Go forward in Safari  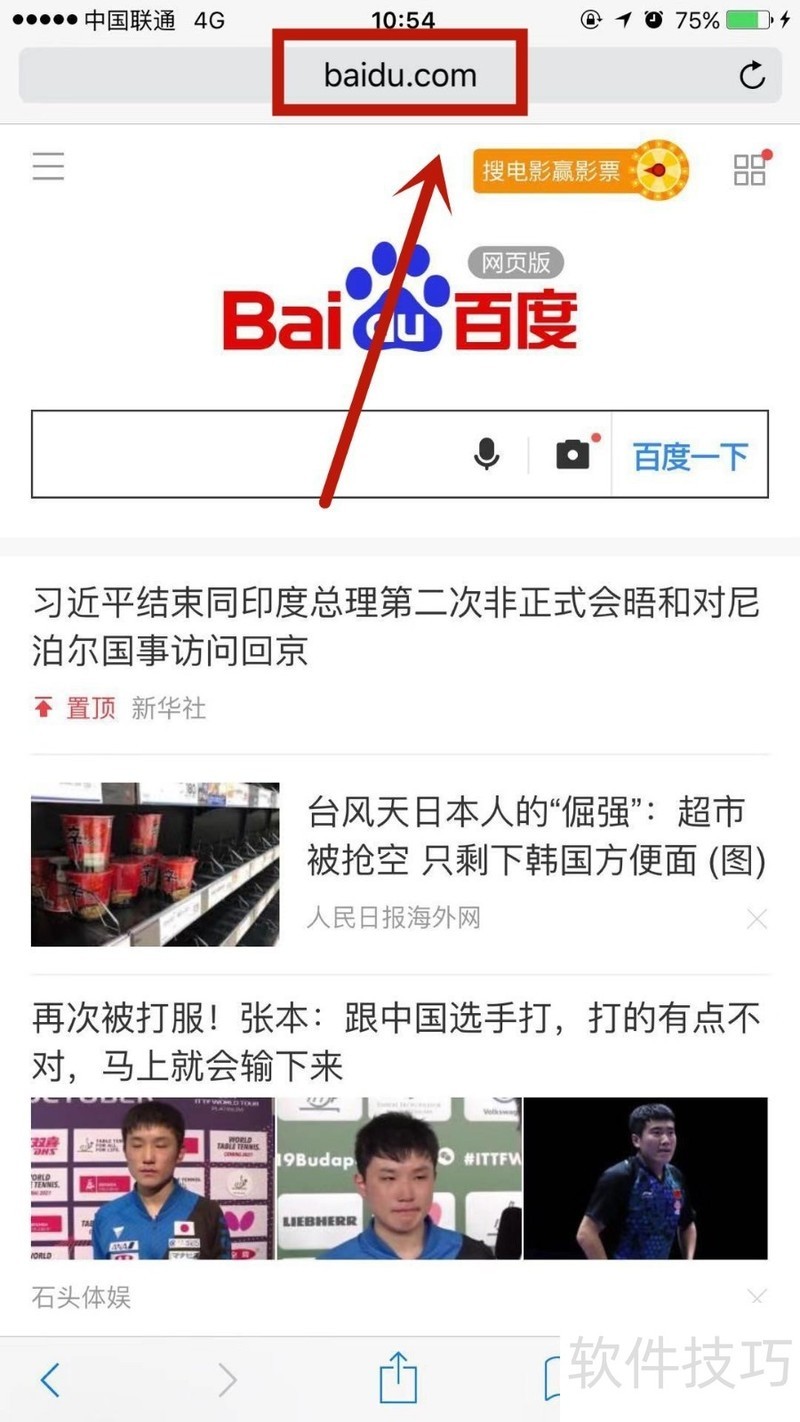click(x=228, y=1381)
